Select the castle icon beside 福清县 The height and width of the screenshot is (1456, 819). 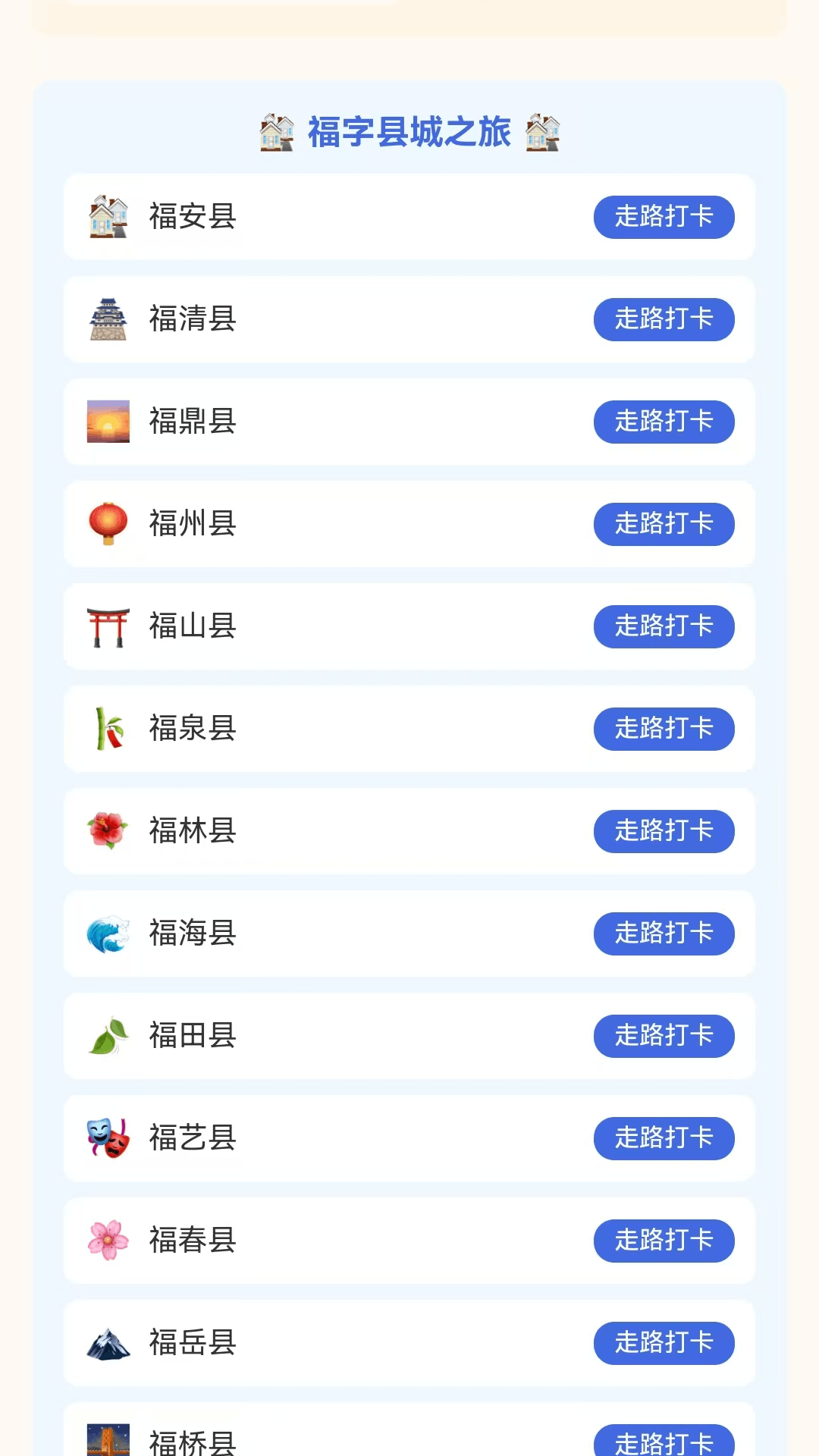point(108,320)
